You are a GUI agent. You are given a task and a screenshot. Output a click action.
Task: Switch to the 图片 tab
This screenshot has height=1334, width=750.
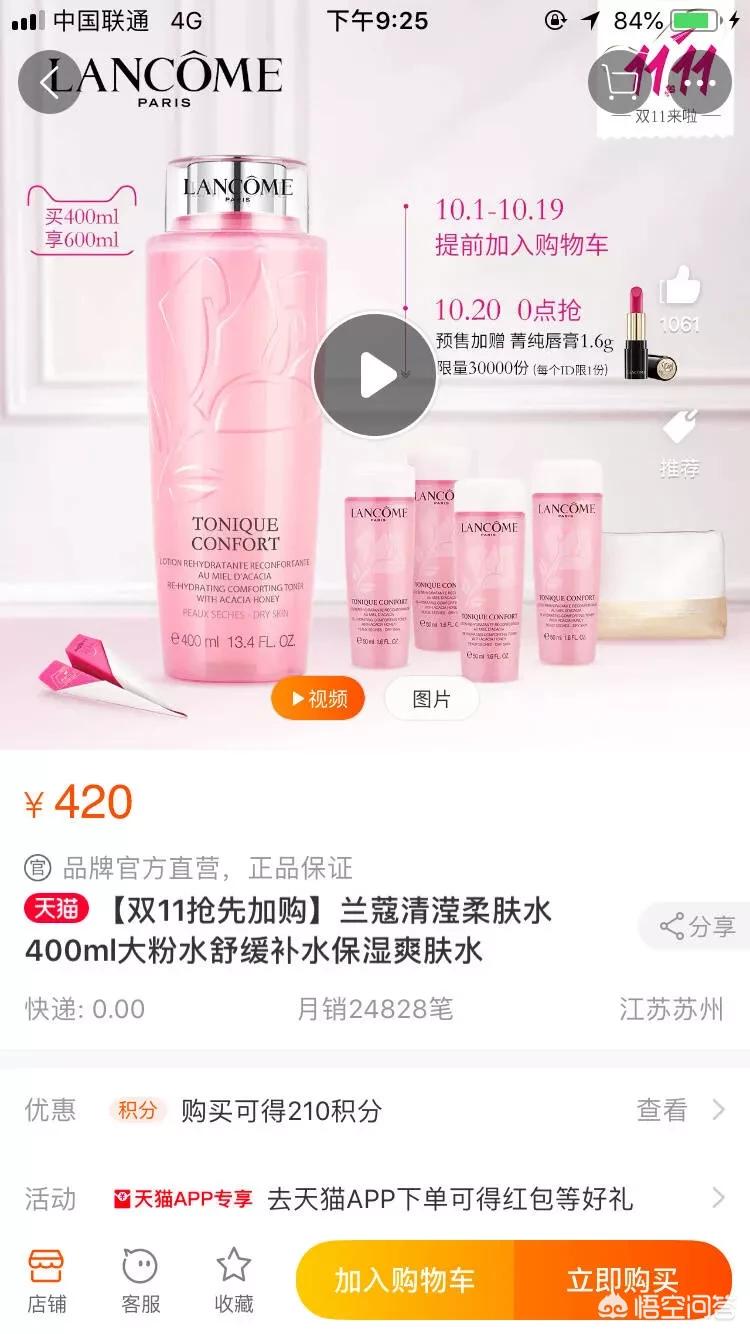[x=431, y=699]
